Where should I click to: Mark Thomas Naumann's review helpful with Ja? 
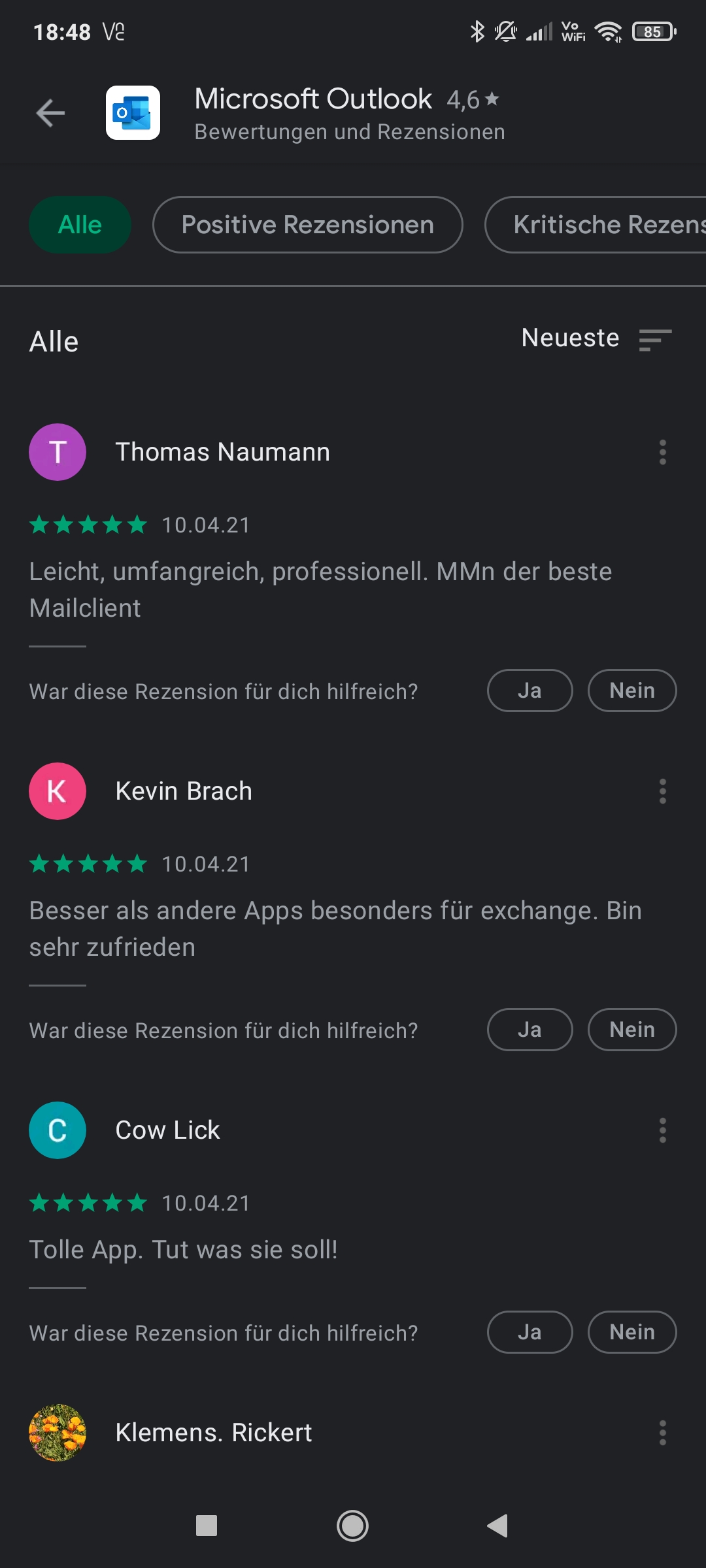[529, 691]
